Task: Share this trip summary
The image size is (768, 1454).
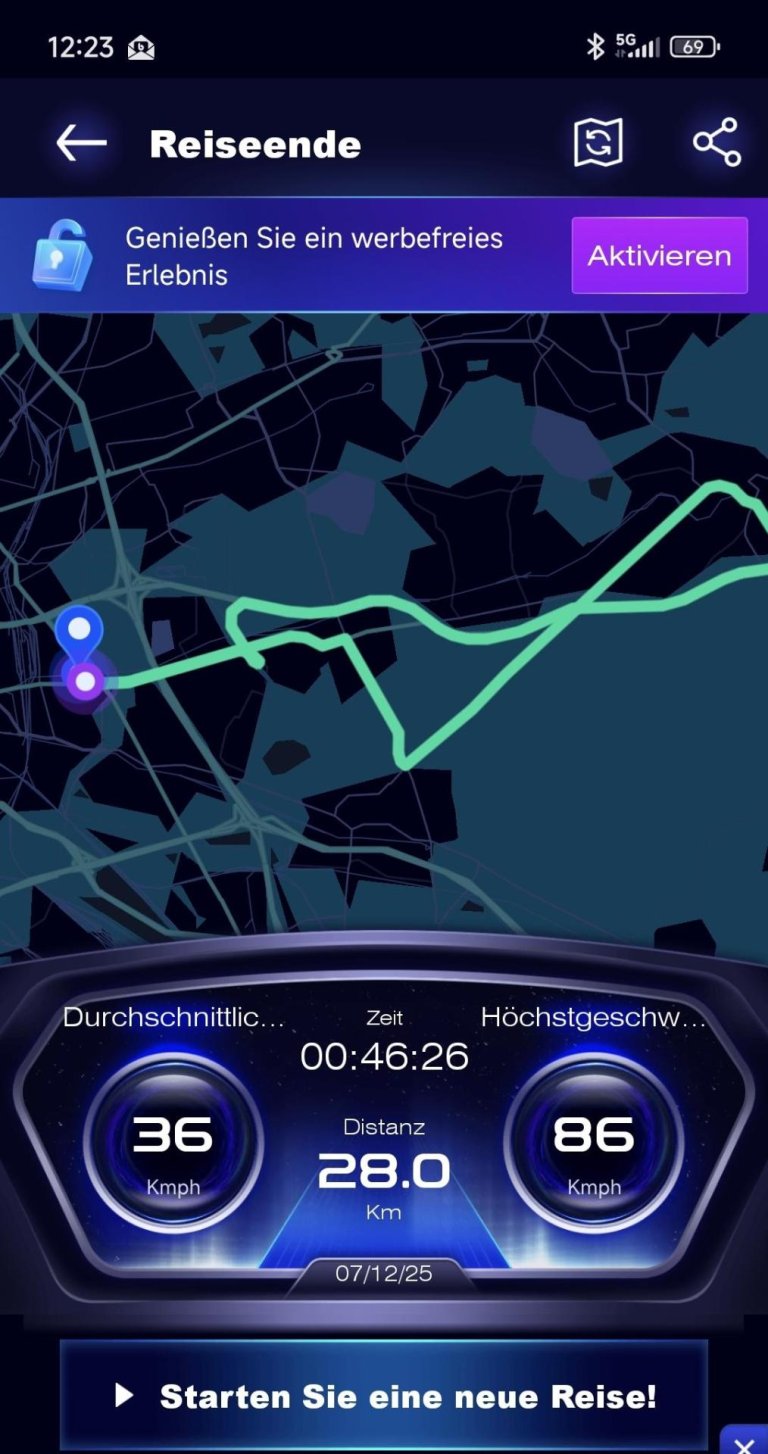Action: [x=717, y=143]
